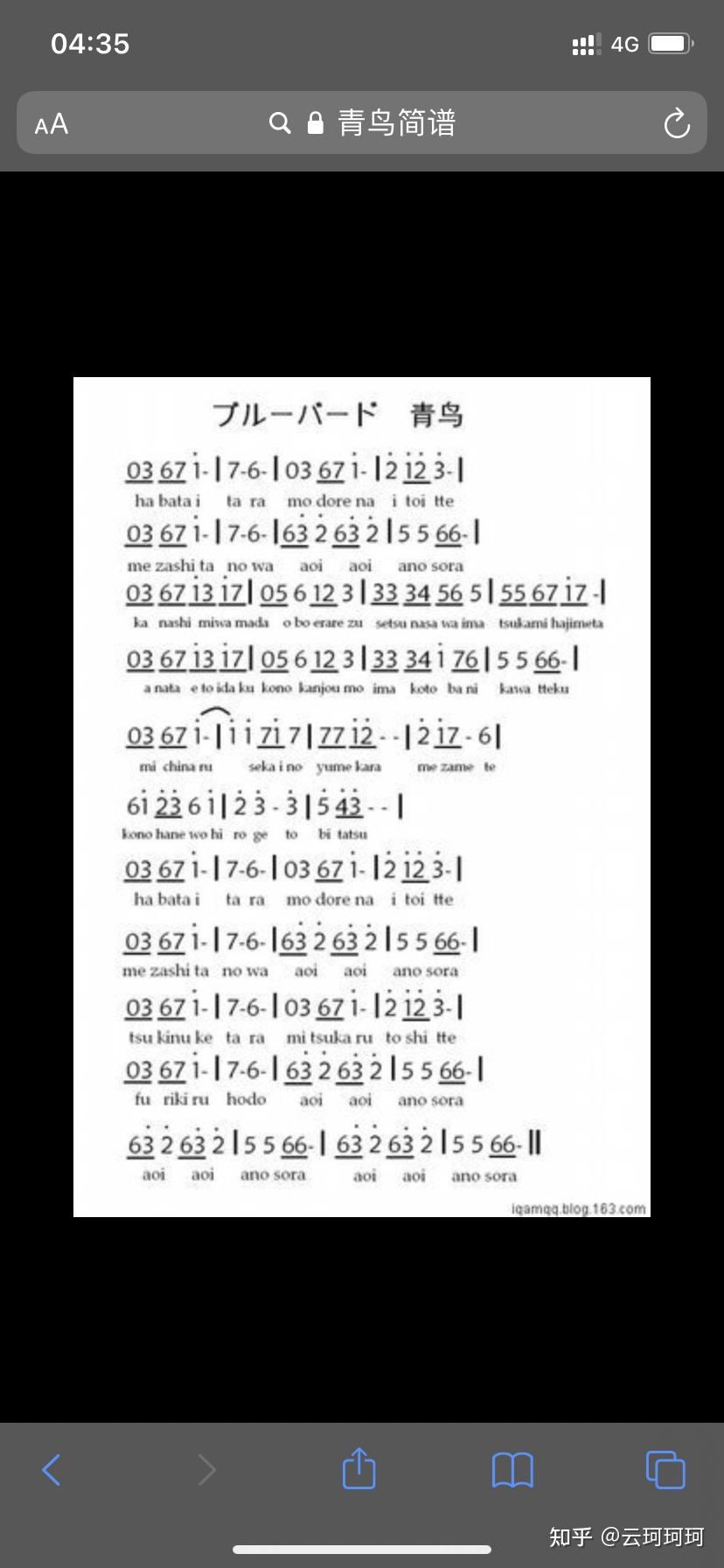Tap the 青鸟 sheet music image
The image size is (724, 1568).
362,796
